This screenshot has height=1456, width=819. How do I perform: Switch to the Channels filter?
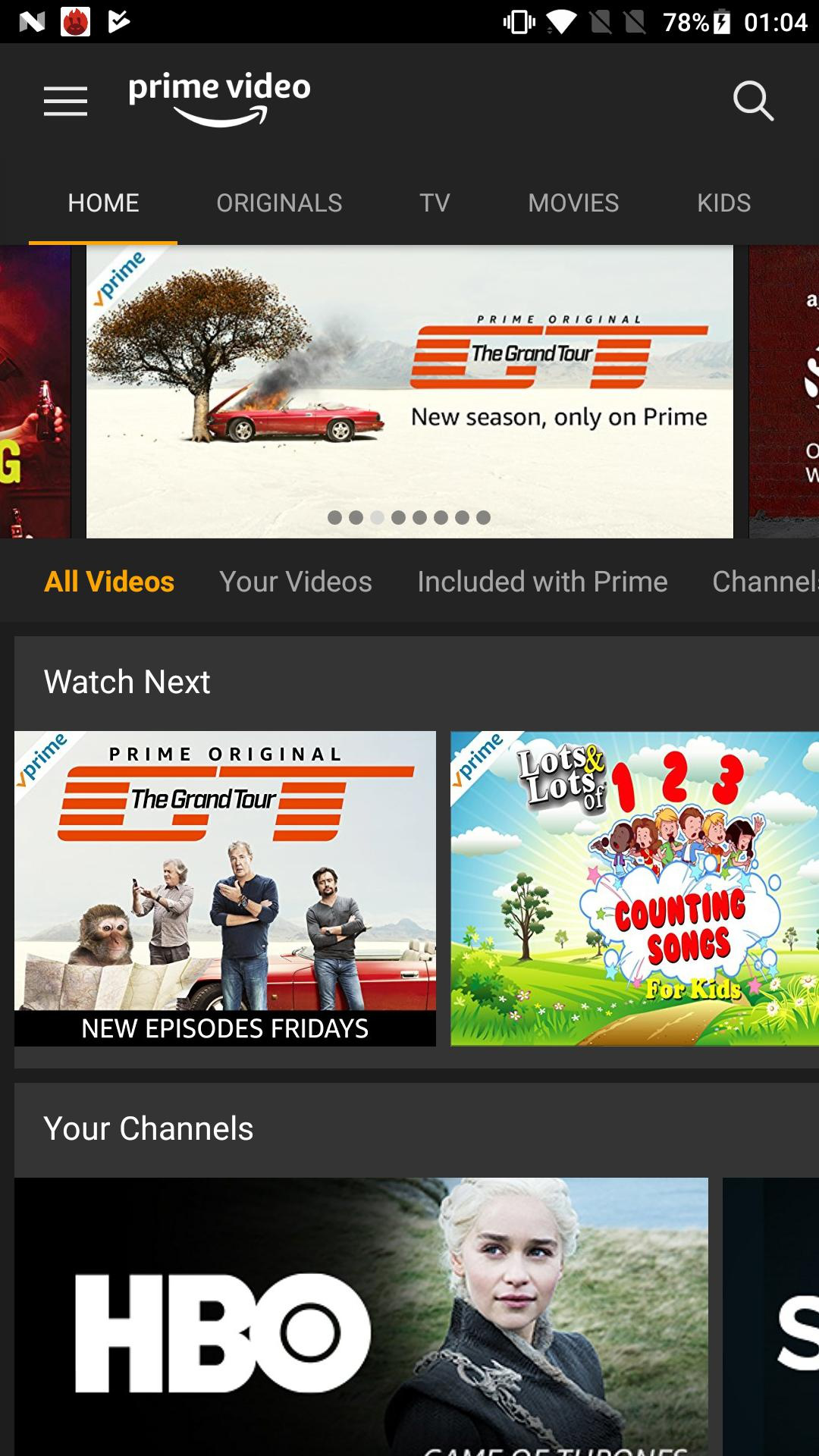click(x=764, y=582)
